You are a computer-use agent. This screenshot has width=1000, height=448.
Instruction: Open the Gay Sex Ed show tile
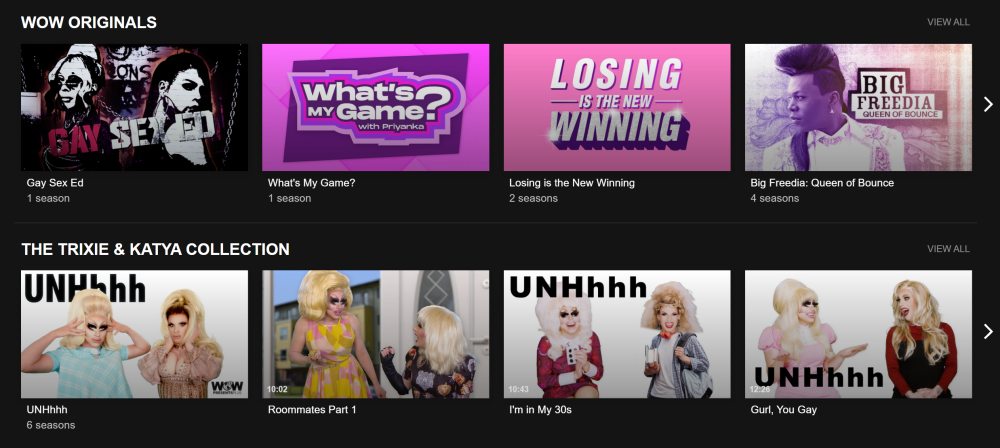pyautogui.click(x=134, y=107)
